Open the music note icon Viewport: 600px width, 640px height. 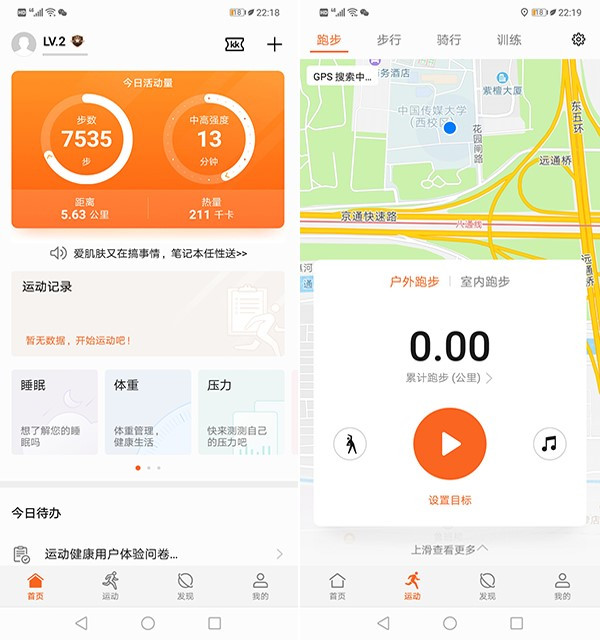[x=549, y=444]
